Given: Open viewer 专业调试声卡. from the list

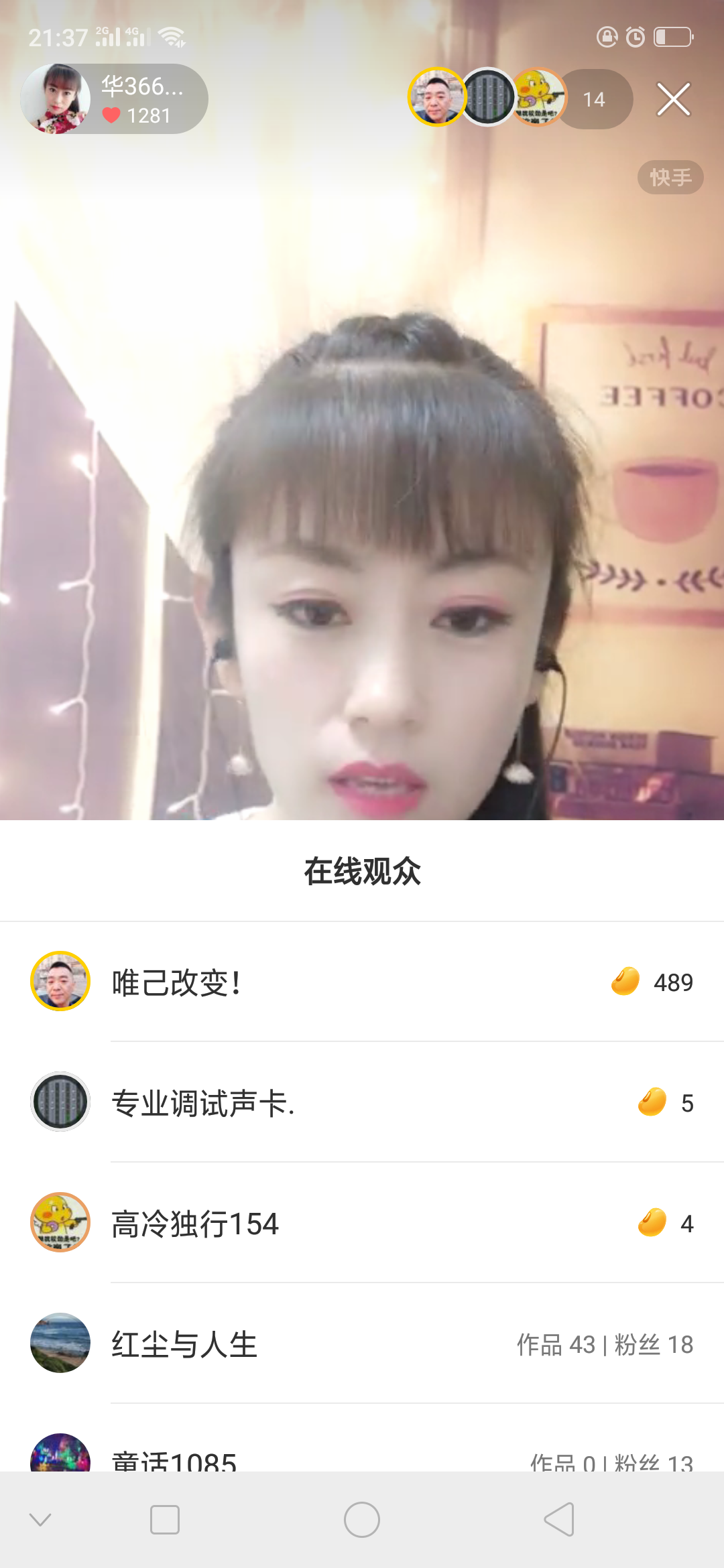Looking at the screenshot, I should [x=362, y=1102].
